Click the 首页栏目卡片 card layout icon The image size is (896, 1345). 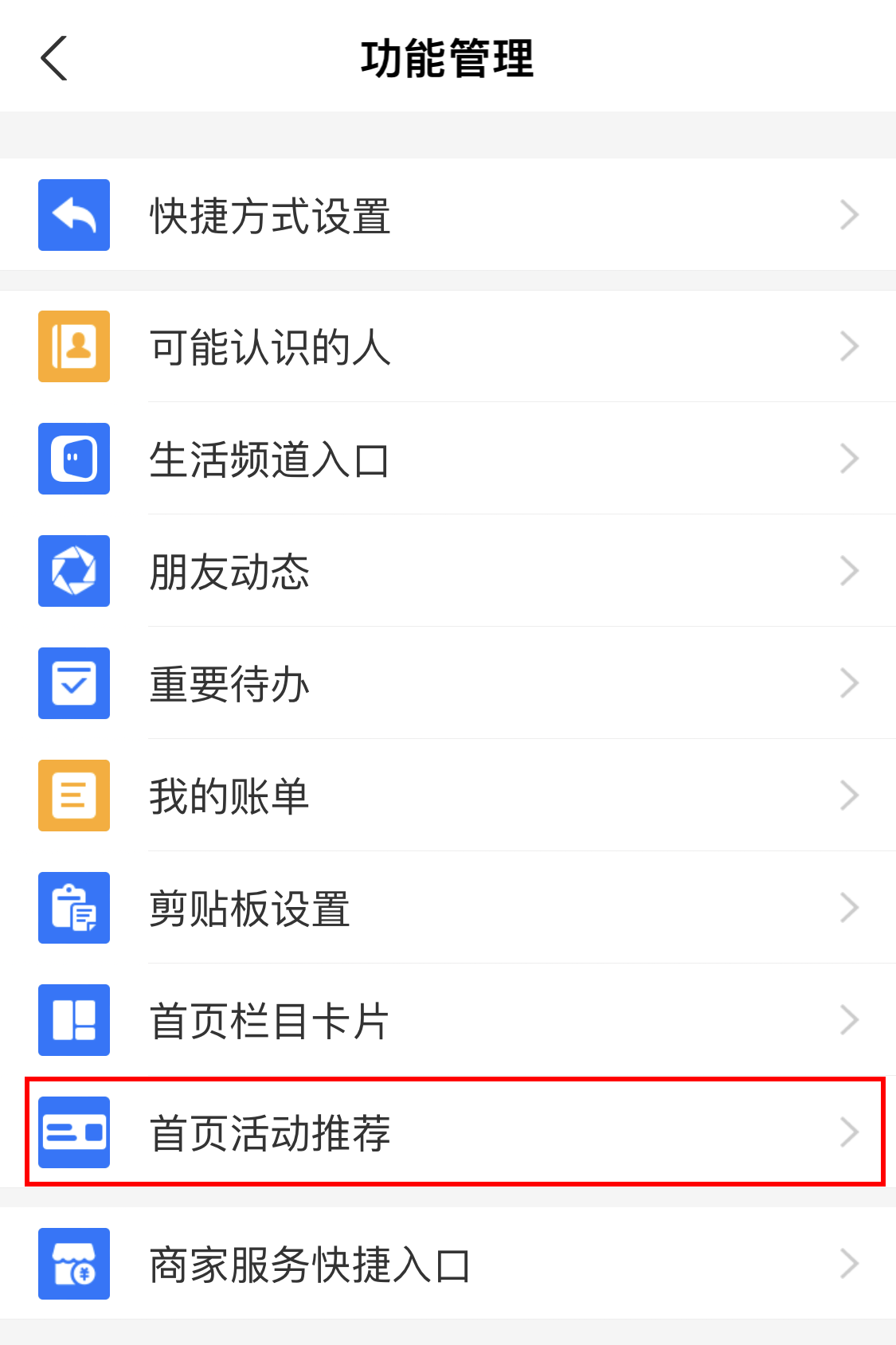(73, 1020)
